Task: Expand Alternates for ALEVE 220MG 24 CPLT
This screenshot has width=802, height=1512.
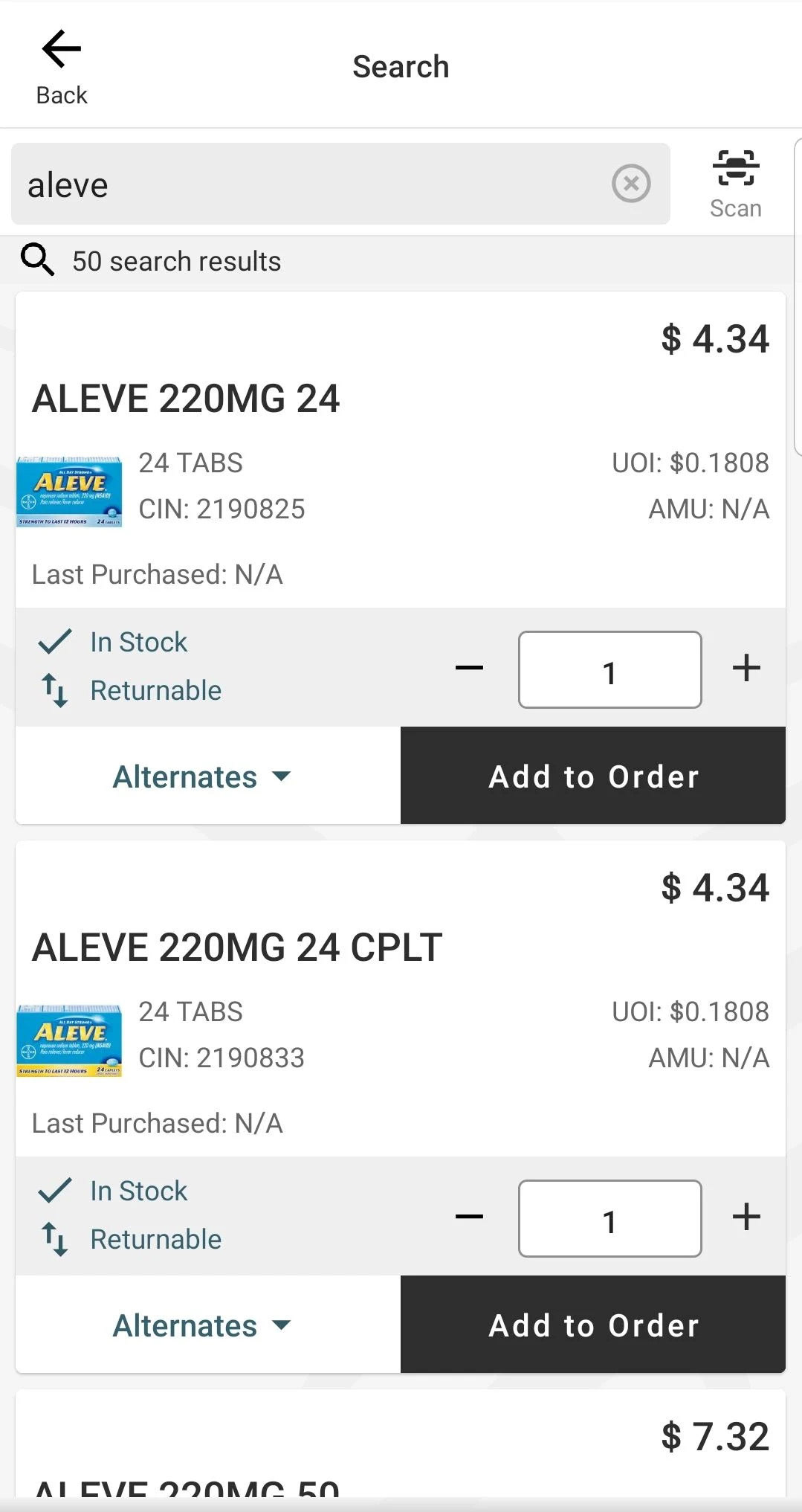Action: tap(202, 1325)
